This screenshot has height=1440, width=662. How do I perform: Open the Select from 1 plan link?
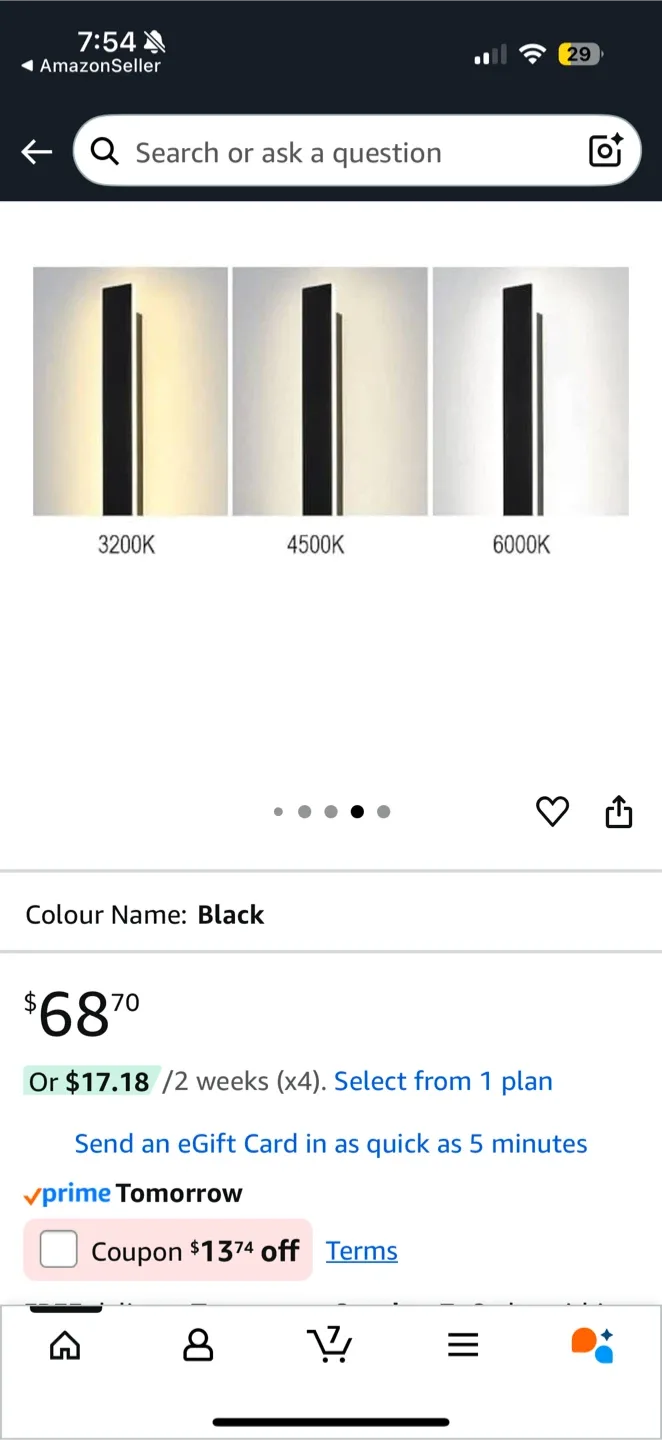443,1081
